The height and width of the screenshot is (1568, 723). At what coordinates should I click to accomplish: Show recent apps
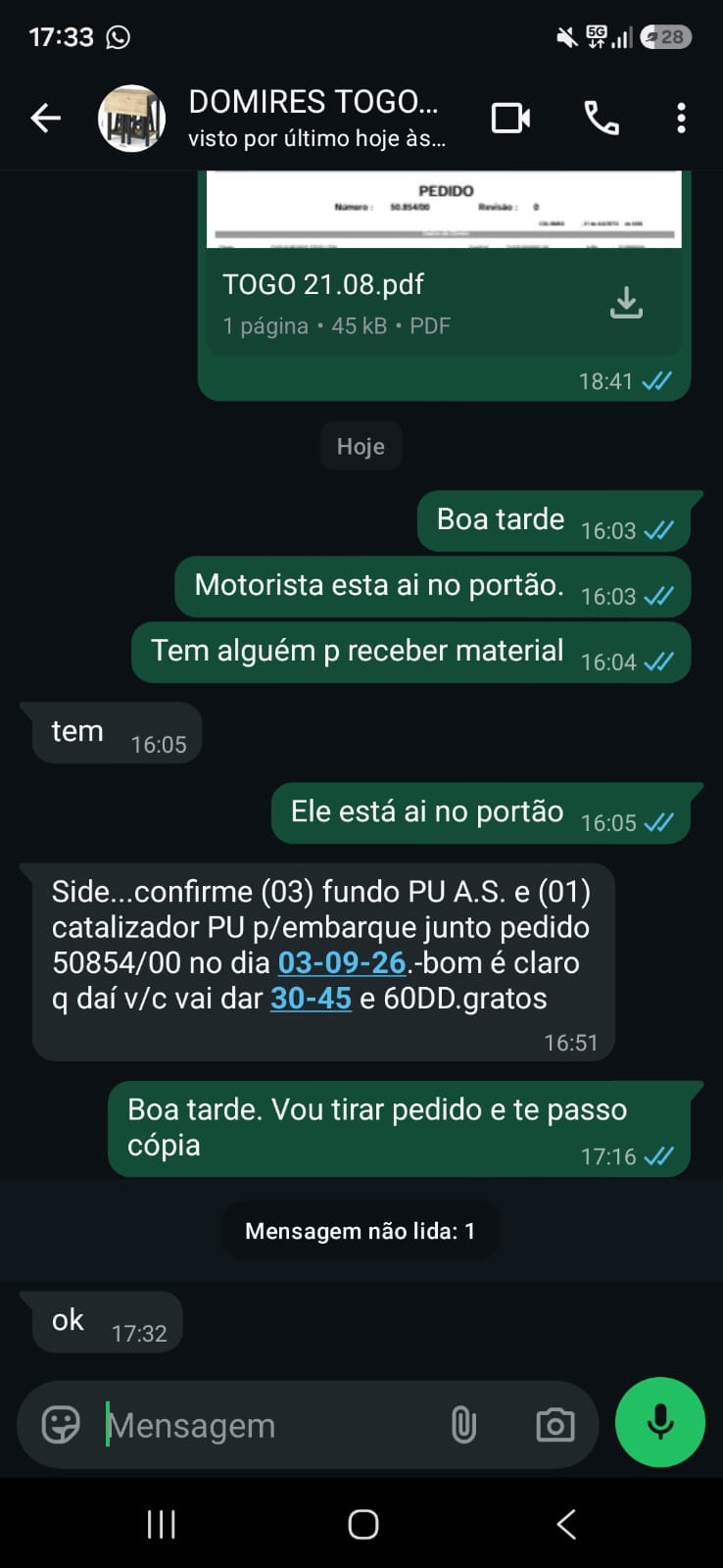click(161, 1524)
